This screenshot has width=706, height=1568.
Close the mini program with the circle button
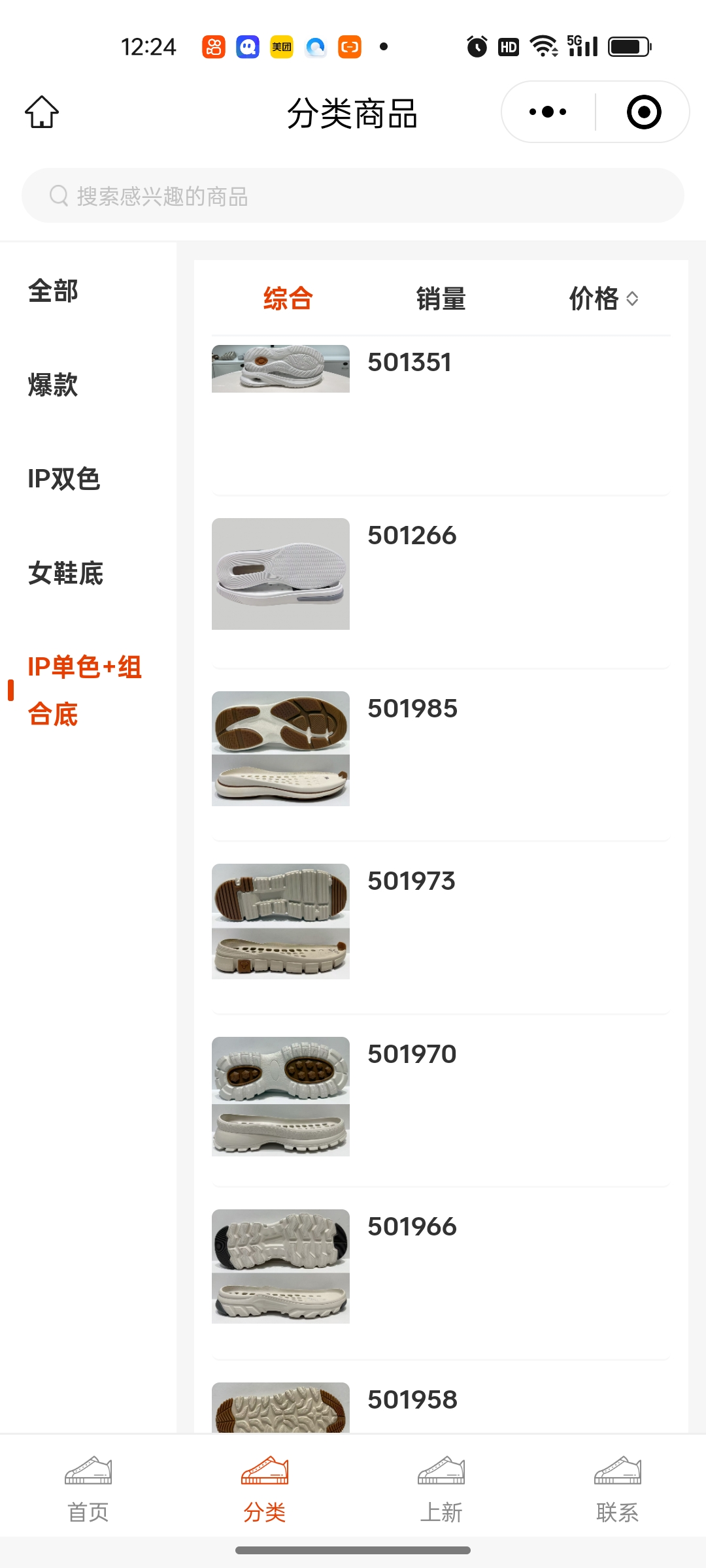click(643, 112)
